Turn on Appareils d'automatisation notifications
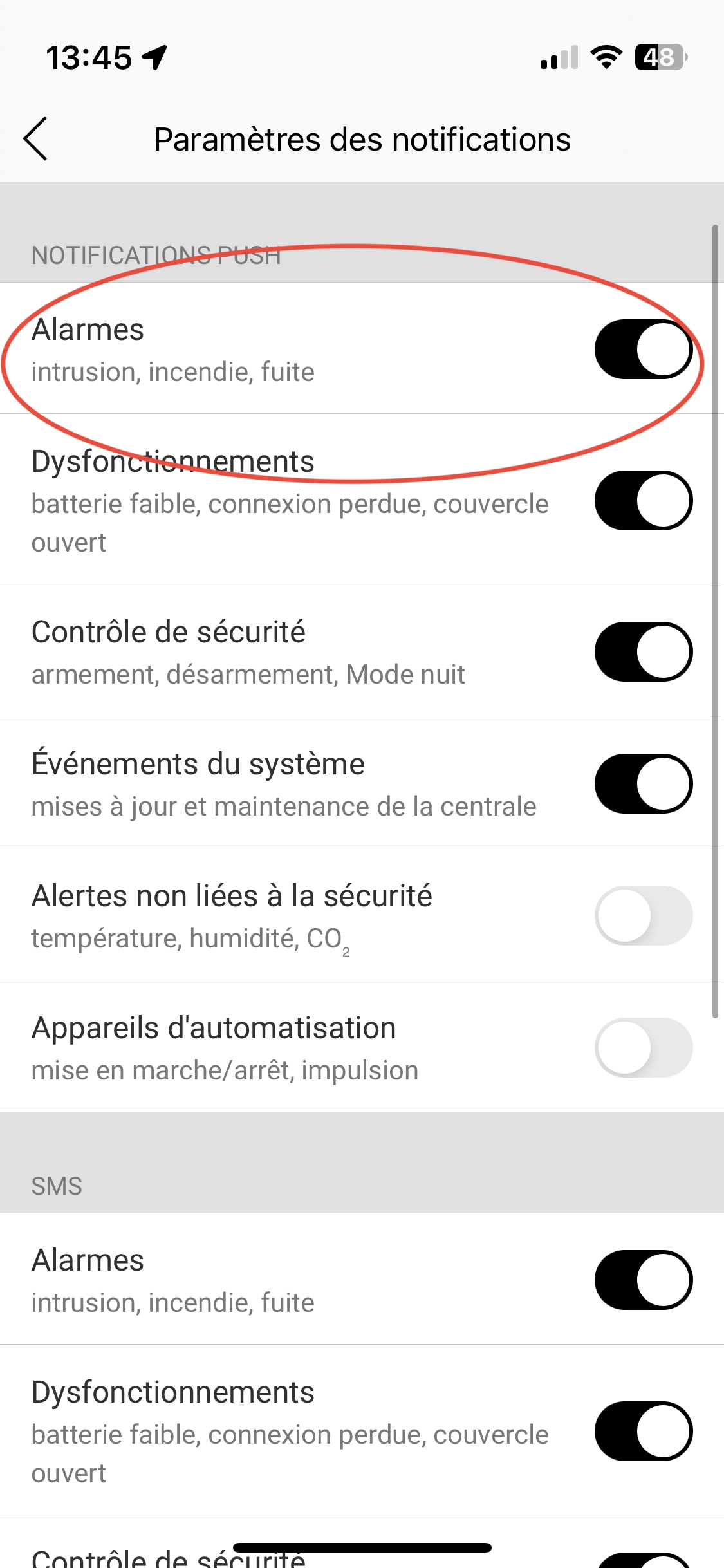Image resolution: width=724 pixels, height=1568 pixels. 643,1047
